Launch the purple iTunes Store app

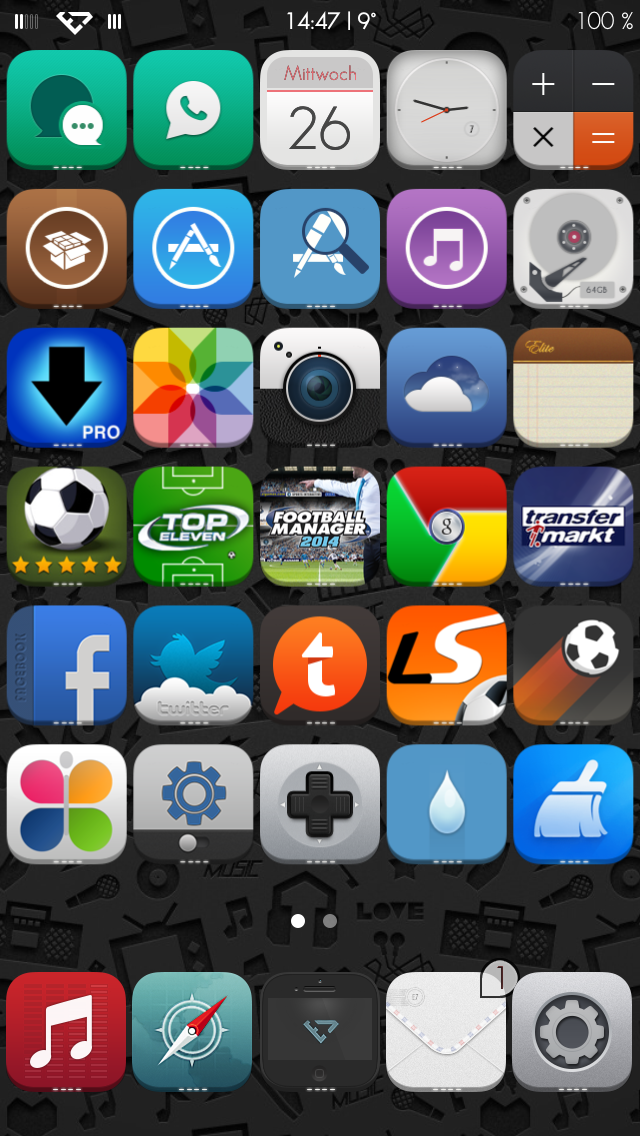(x=447, y=246)
